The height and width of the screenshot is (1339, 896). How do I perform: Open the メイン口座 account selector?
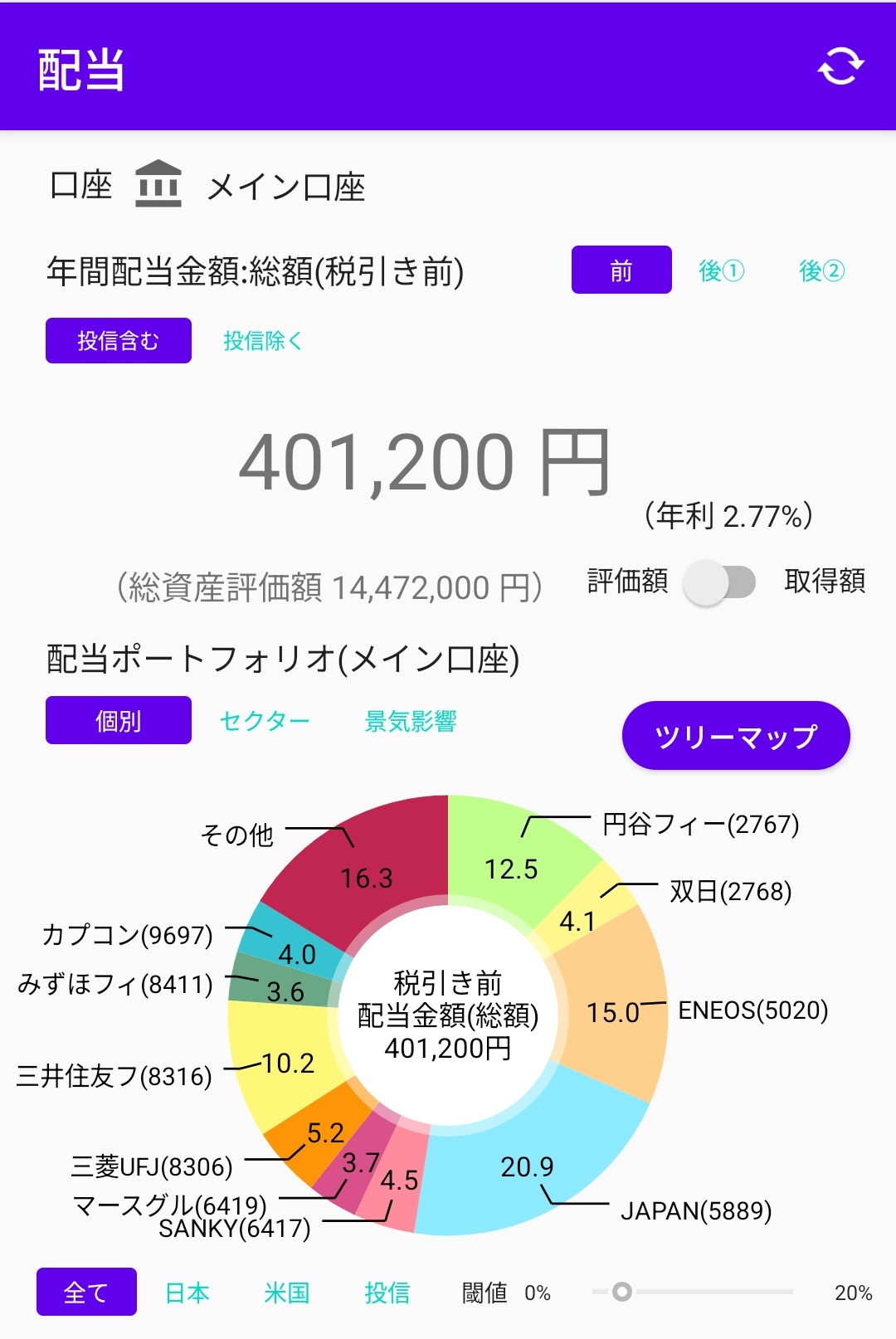[x=285, y=187]
